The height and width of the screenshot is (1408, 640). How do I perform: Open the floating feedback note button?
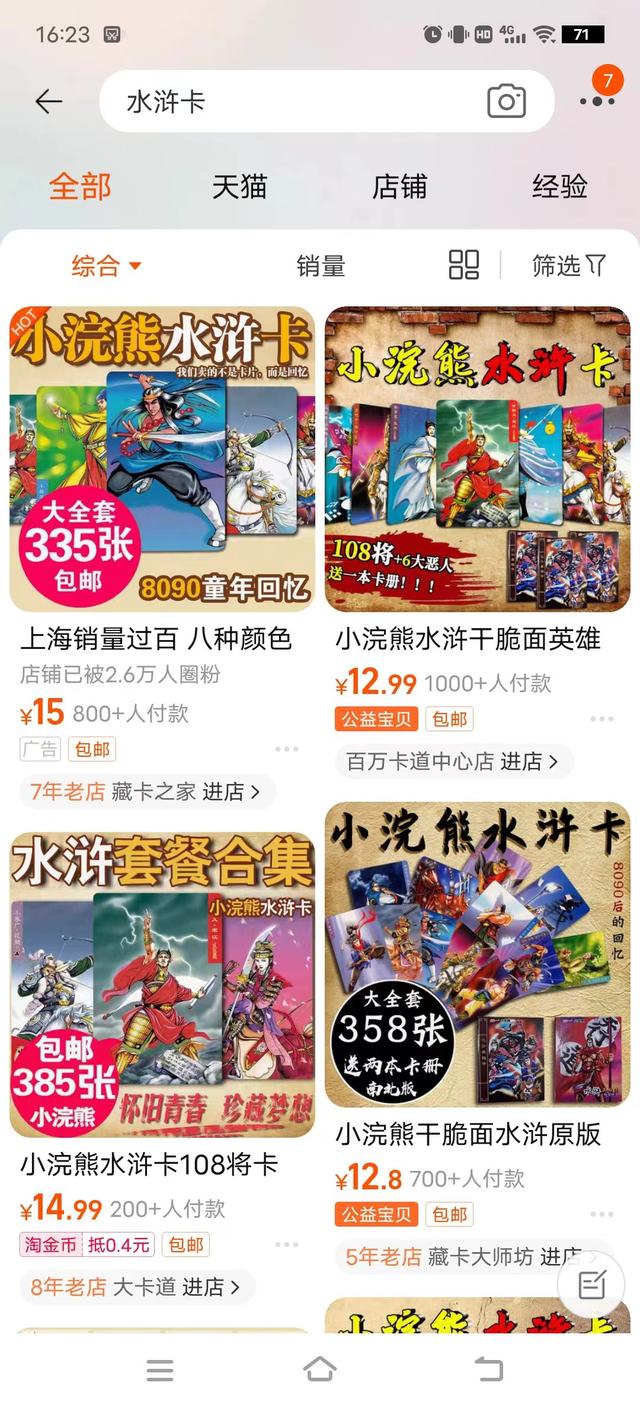pyautogui.click(x=591, y=1285)
